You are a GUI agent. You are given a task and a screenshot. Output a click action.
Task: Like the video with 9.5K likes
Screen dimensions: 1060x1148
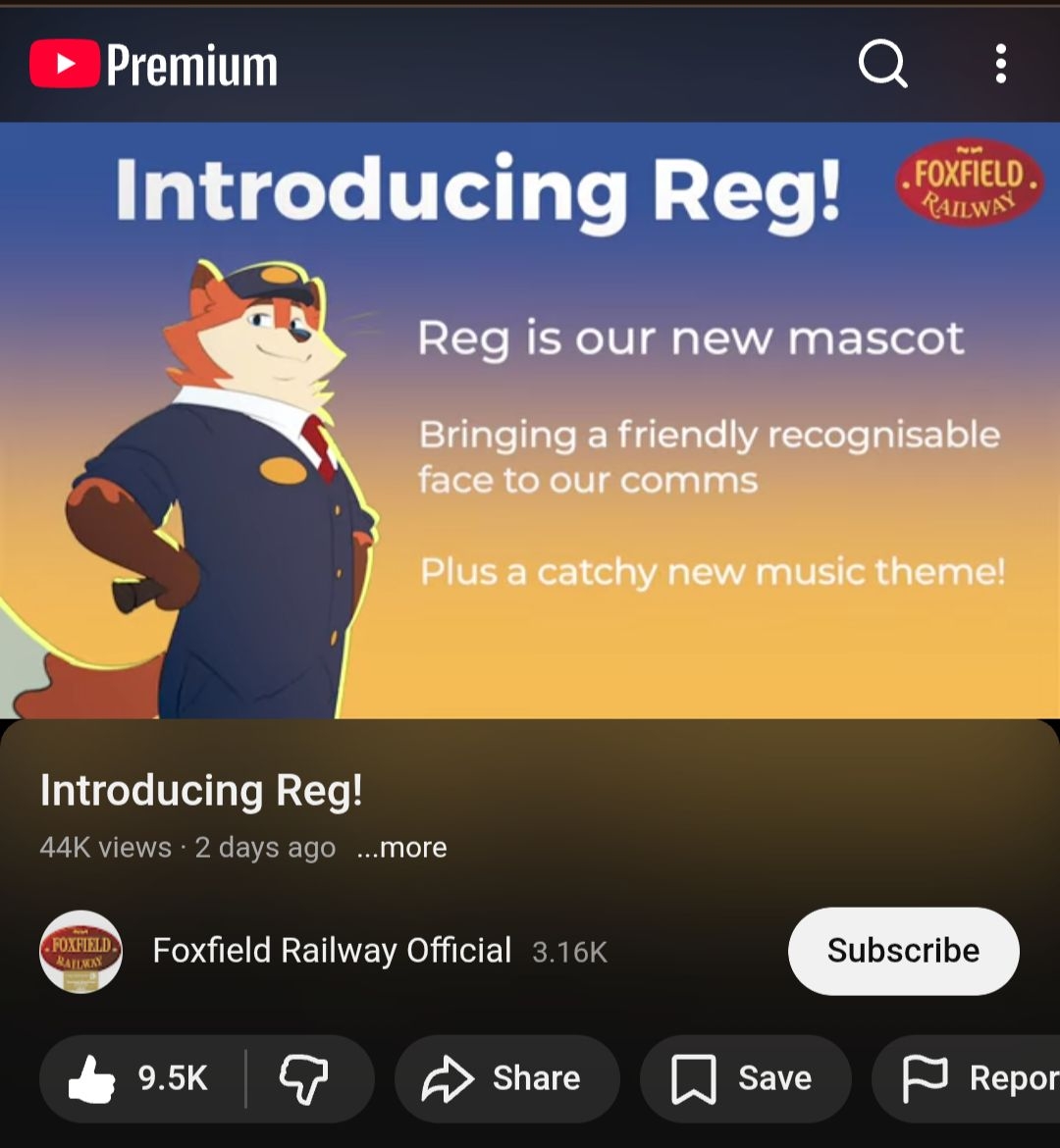[x=139, y=1078]
